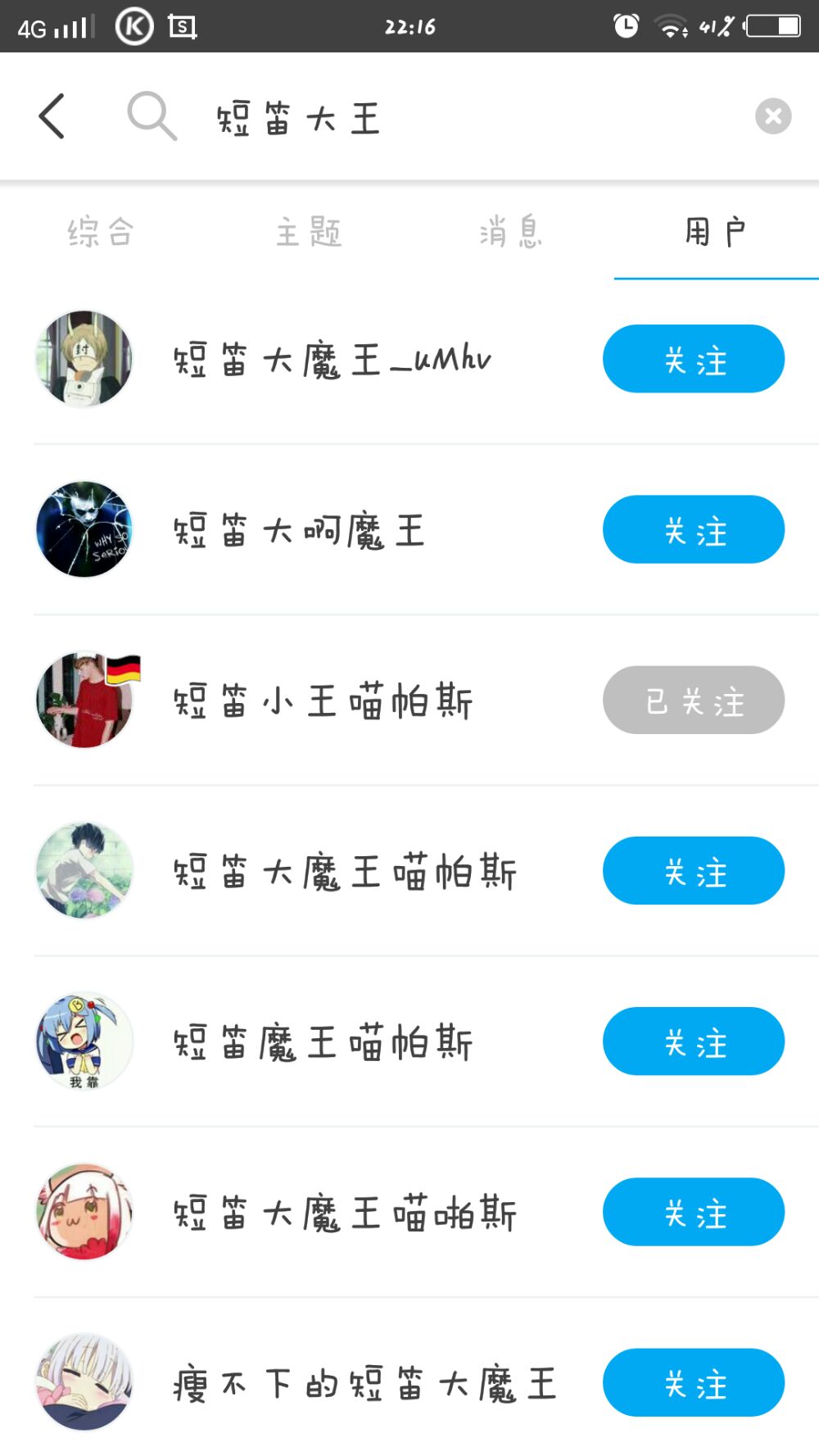Select the 用户 tab
Viewport: 819px width, 1456px height.
coord(715,232)
